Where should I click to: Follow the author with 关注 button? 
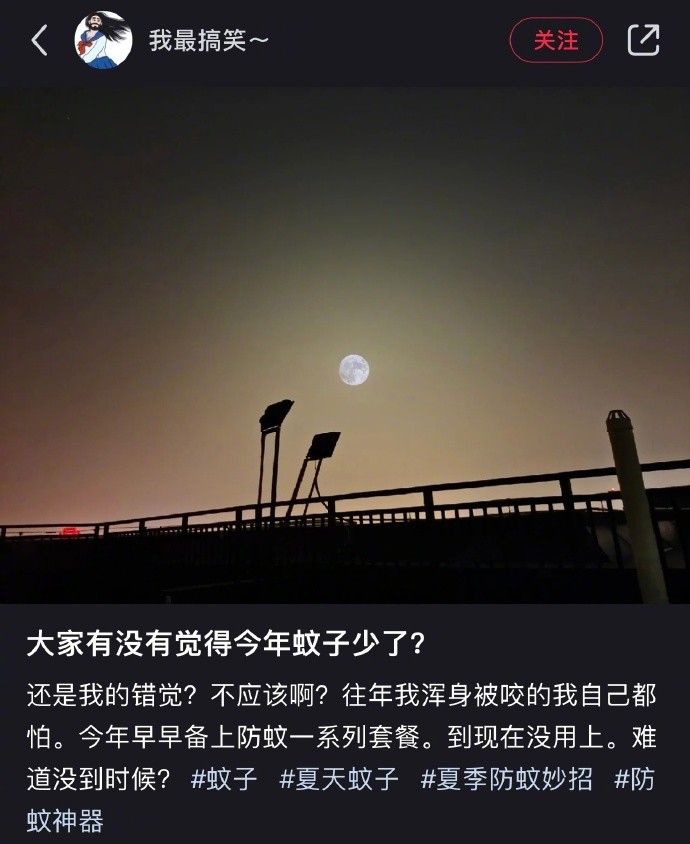pyautogui.click(x=556, y=41)
